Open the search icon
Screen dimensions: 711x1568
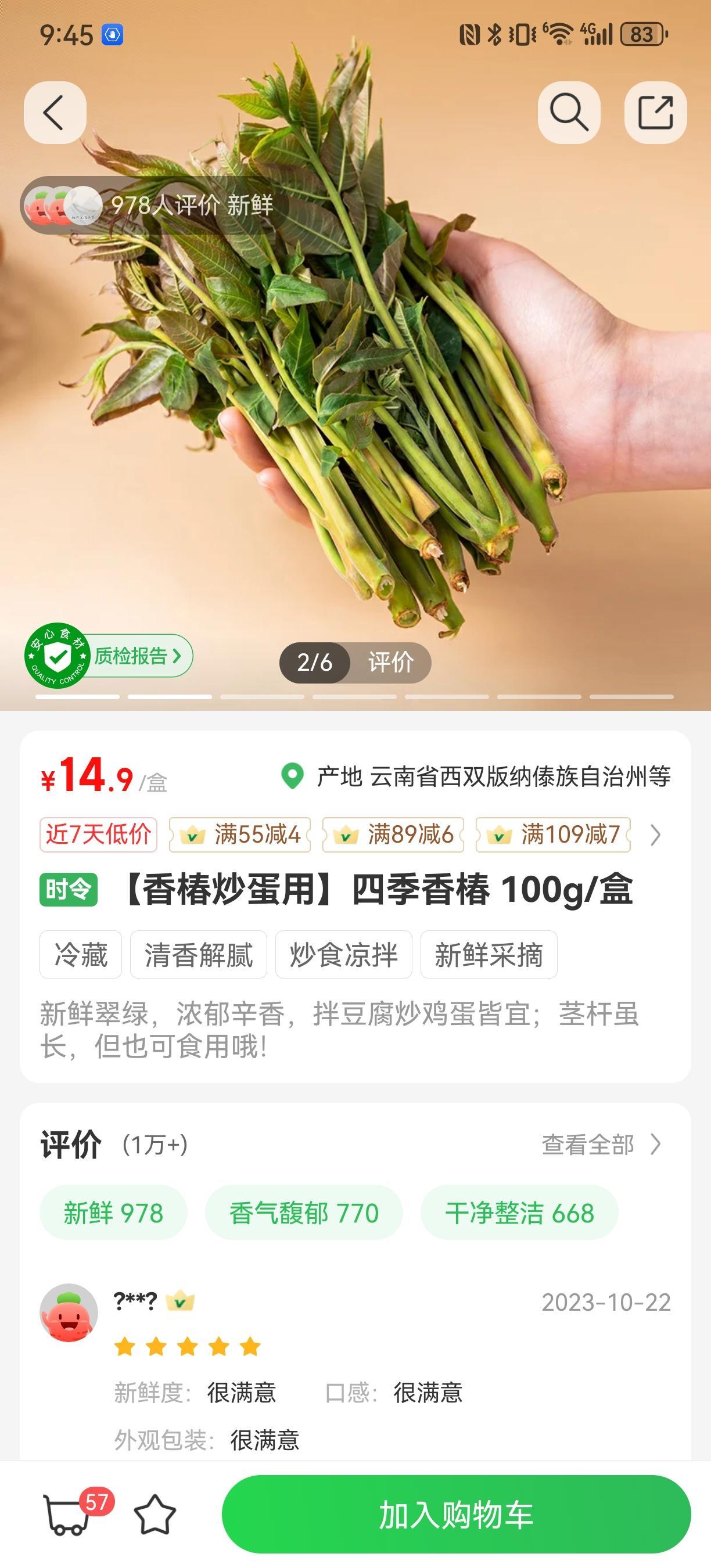pyautogui.click(x=569, y=113)
